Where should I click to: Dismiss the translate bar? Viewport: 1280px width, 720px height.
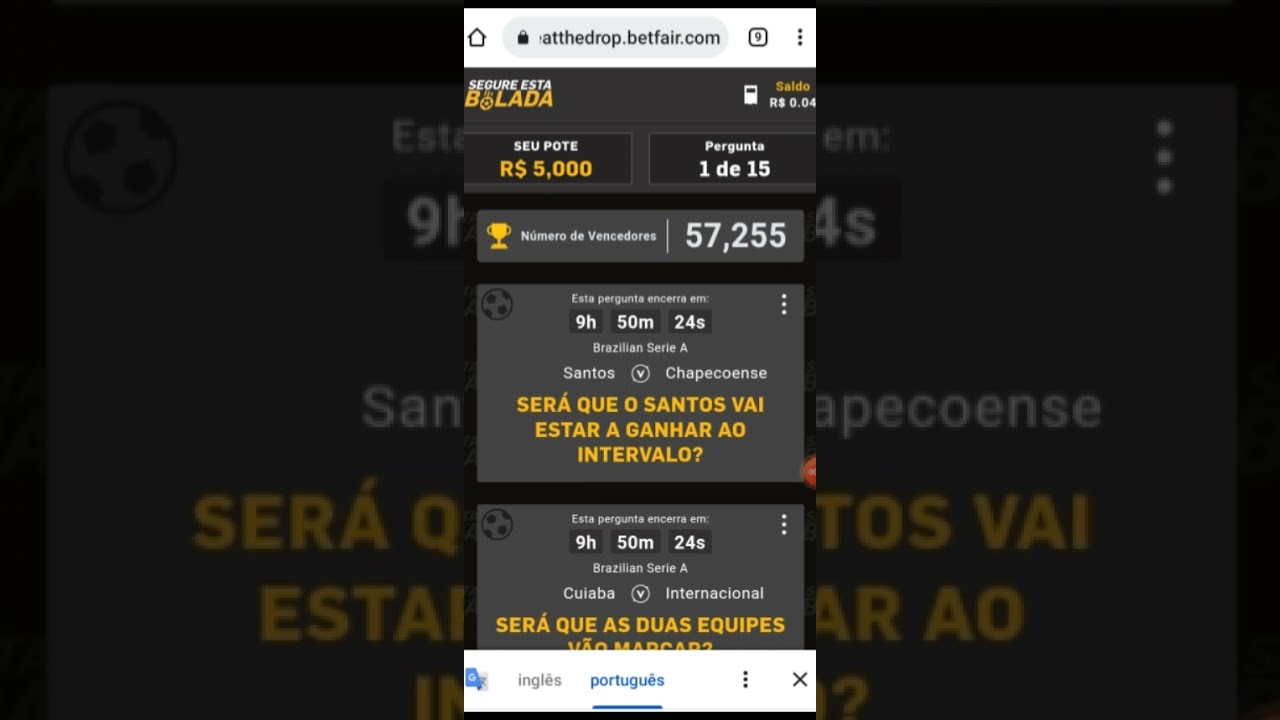(799, 680)
